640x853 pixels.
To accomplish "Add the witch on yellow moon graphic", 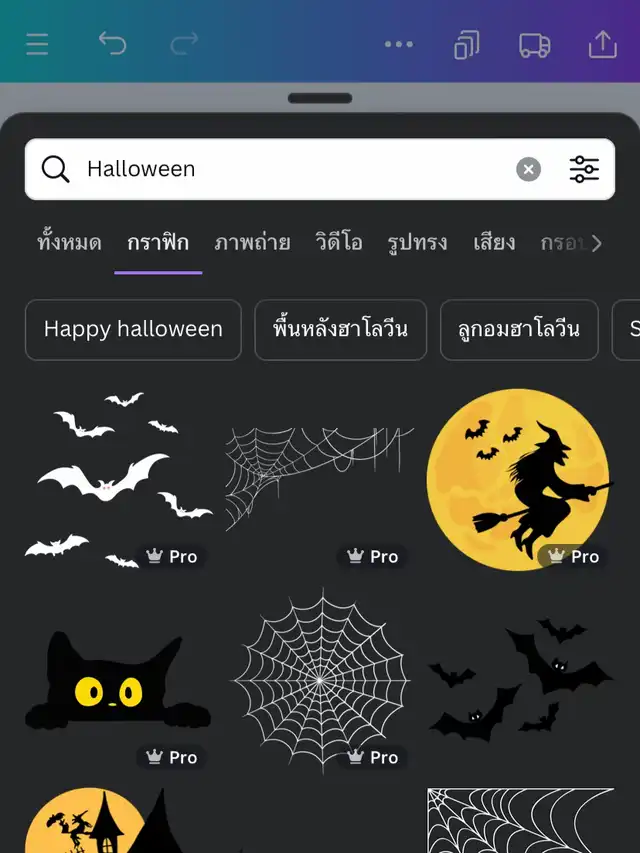I will coord(519,479).
